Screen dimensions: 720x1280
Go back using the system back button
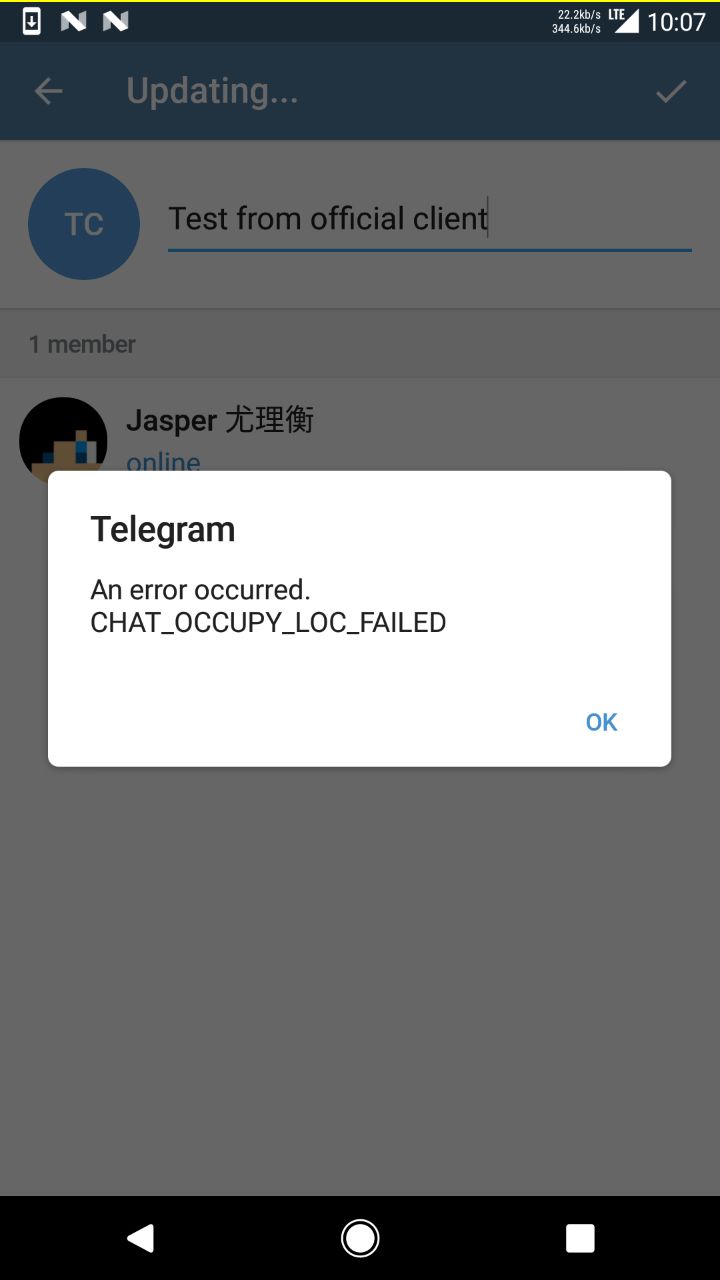140,1238
